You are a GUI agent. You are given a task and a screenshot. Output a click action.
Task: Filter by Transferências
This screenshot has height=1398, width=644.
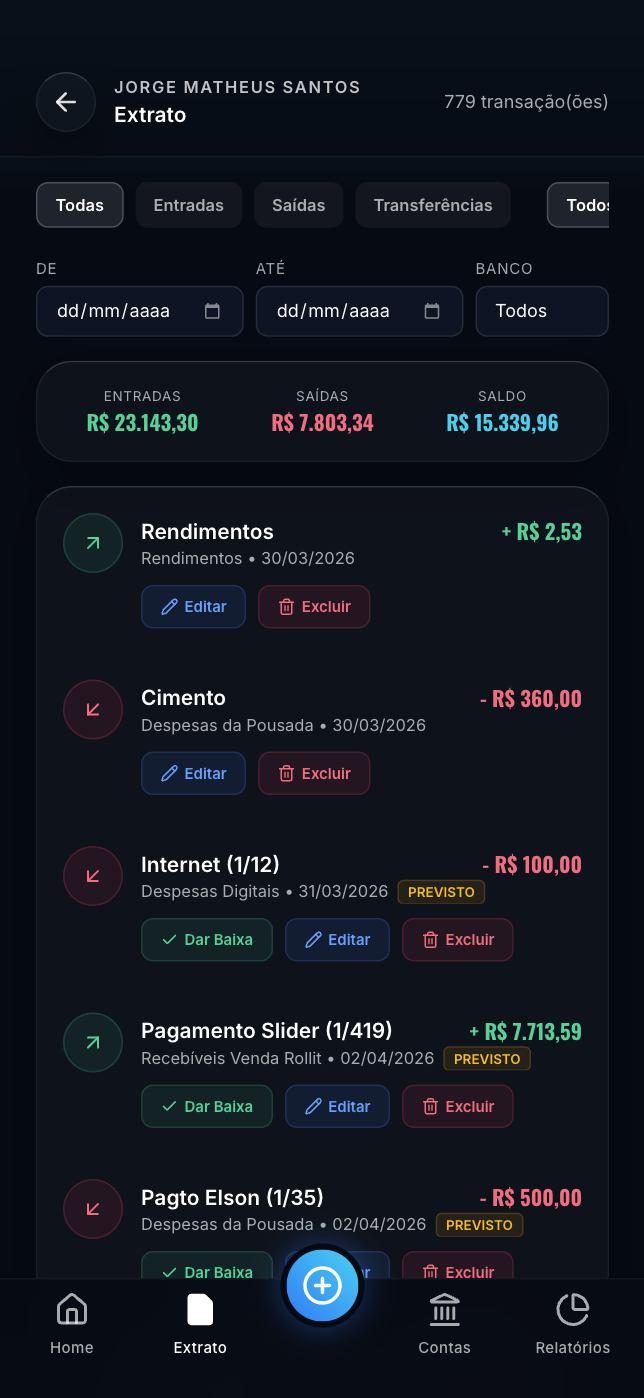(x=432, y=205)
